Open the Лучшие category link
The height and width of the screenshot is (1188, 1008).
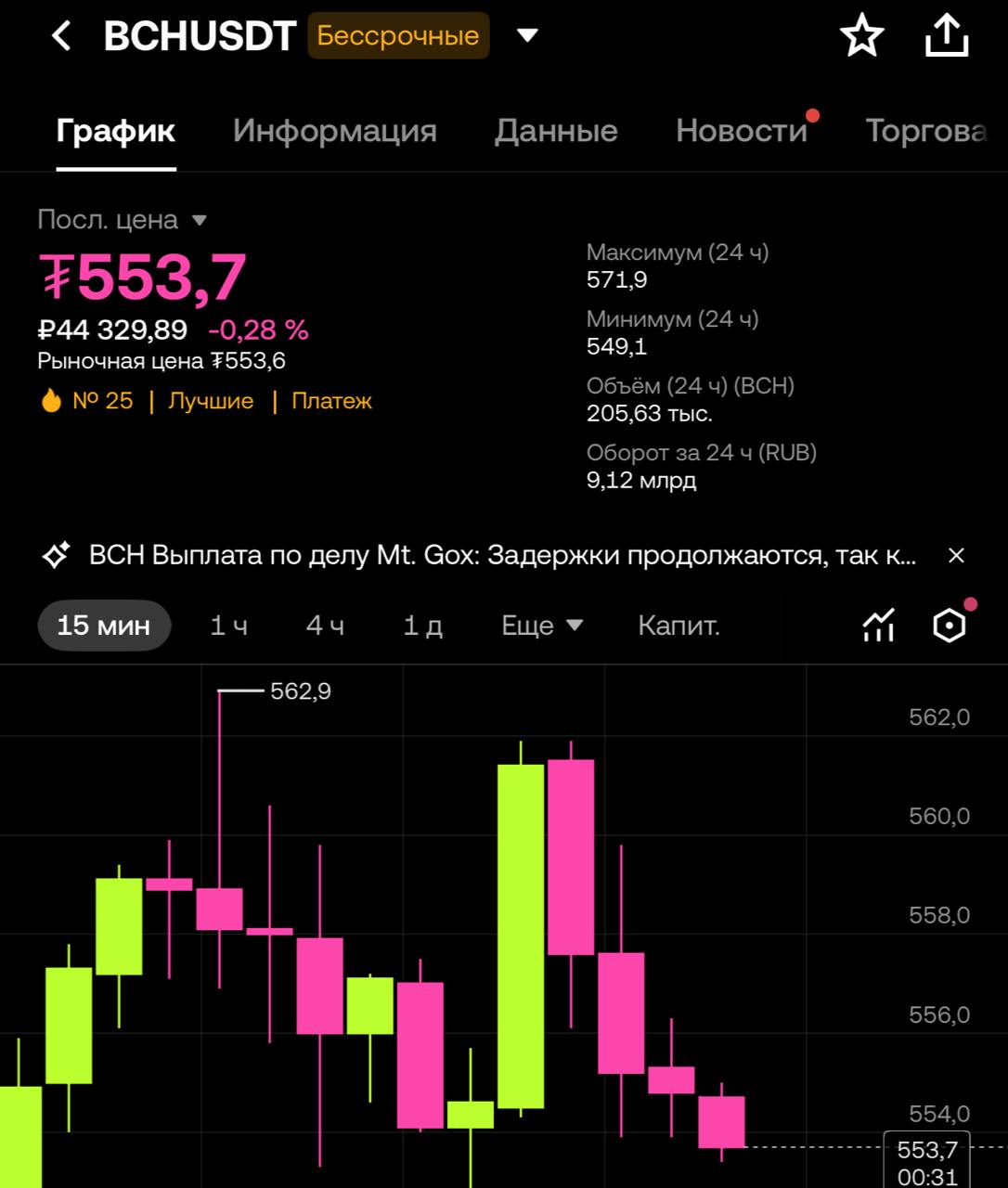pyautogui.click(x=211, y=401)
